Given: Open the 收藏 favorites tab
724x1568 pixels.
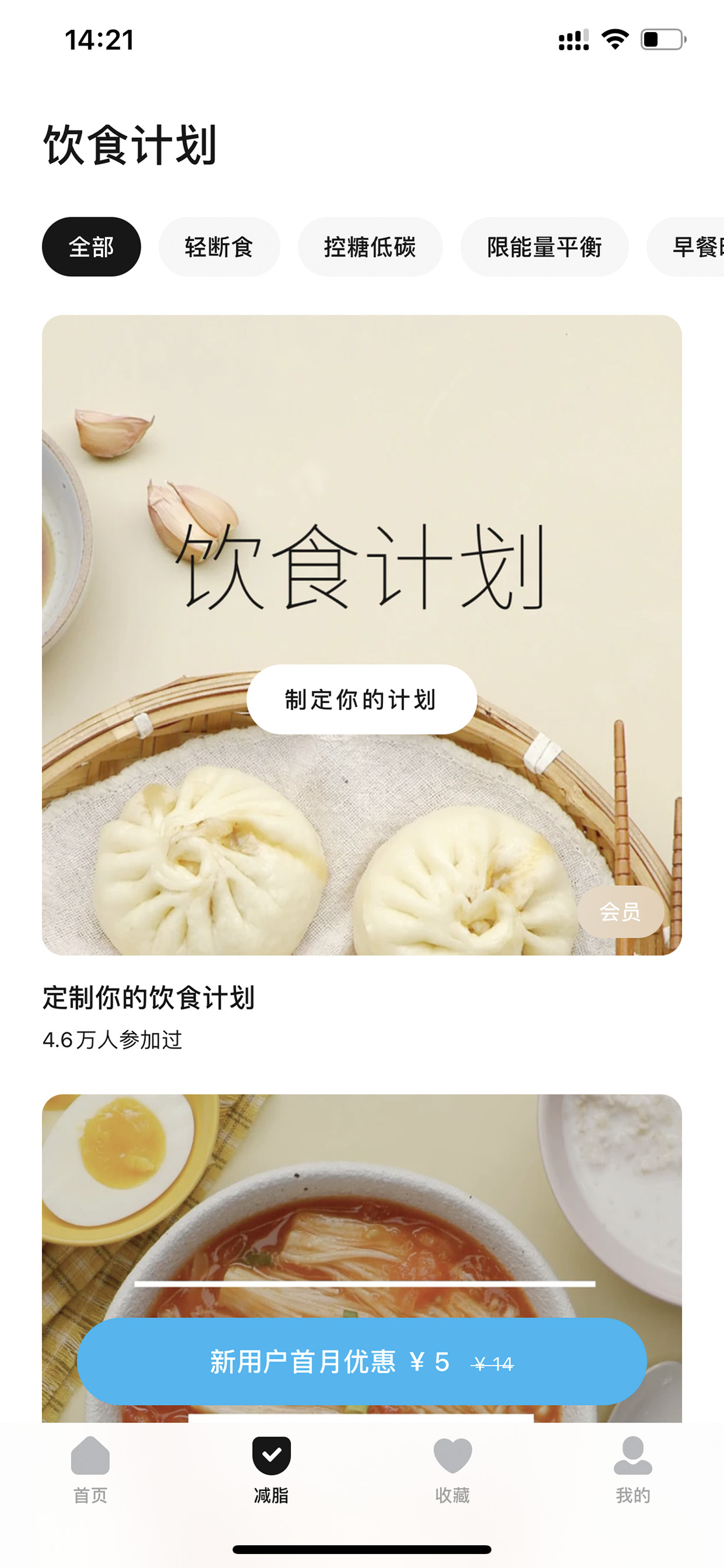Looking at the screenshot, I should tap(452, 1470).
